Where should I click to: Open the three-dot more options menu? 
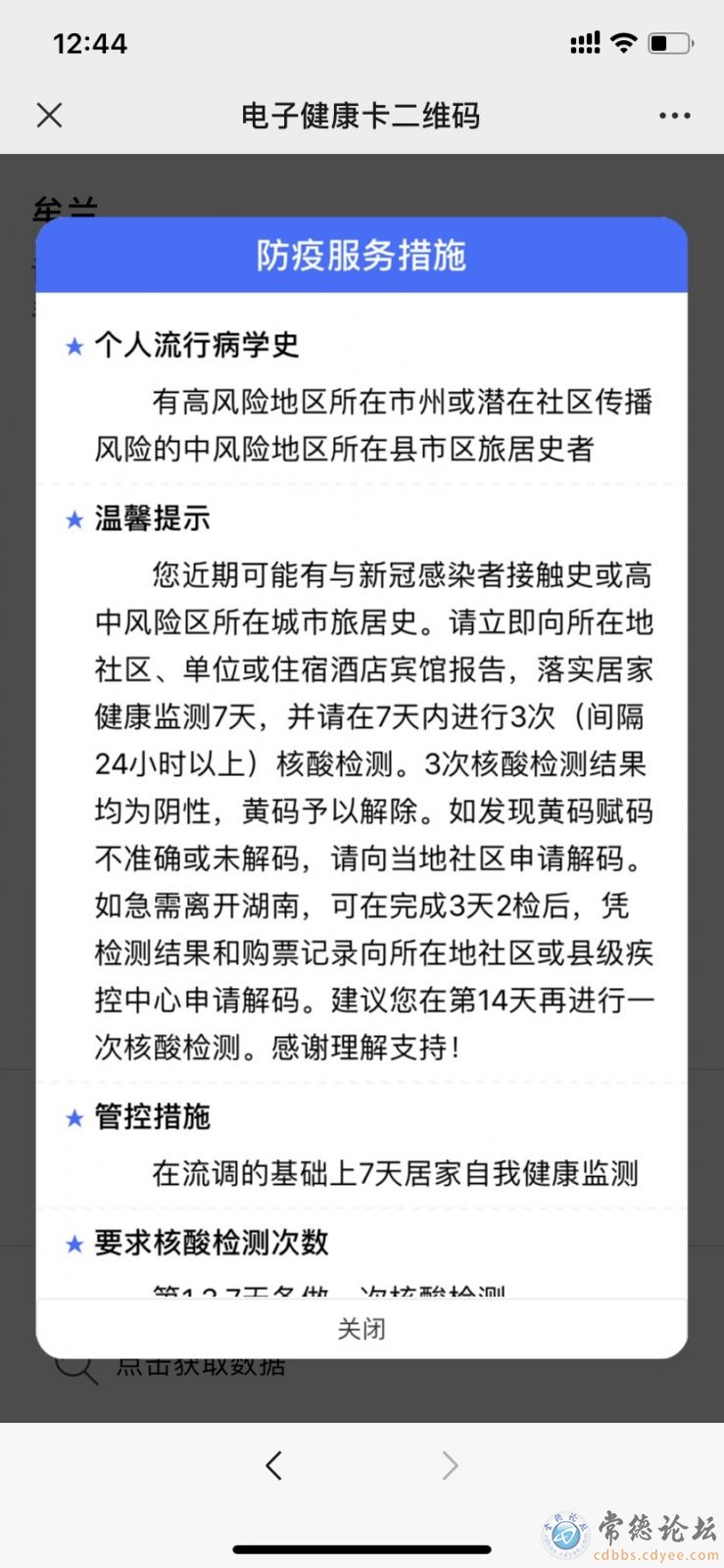[674, 116]
